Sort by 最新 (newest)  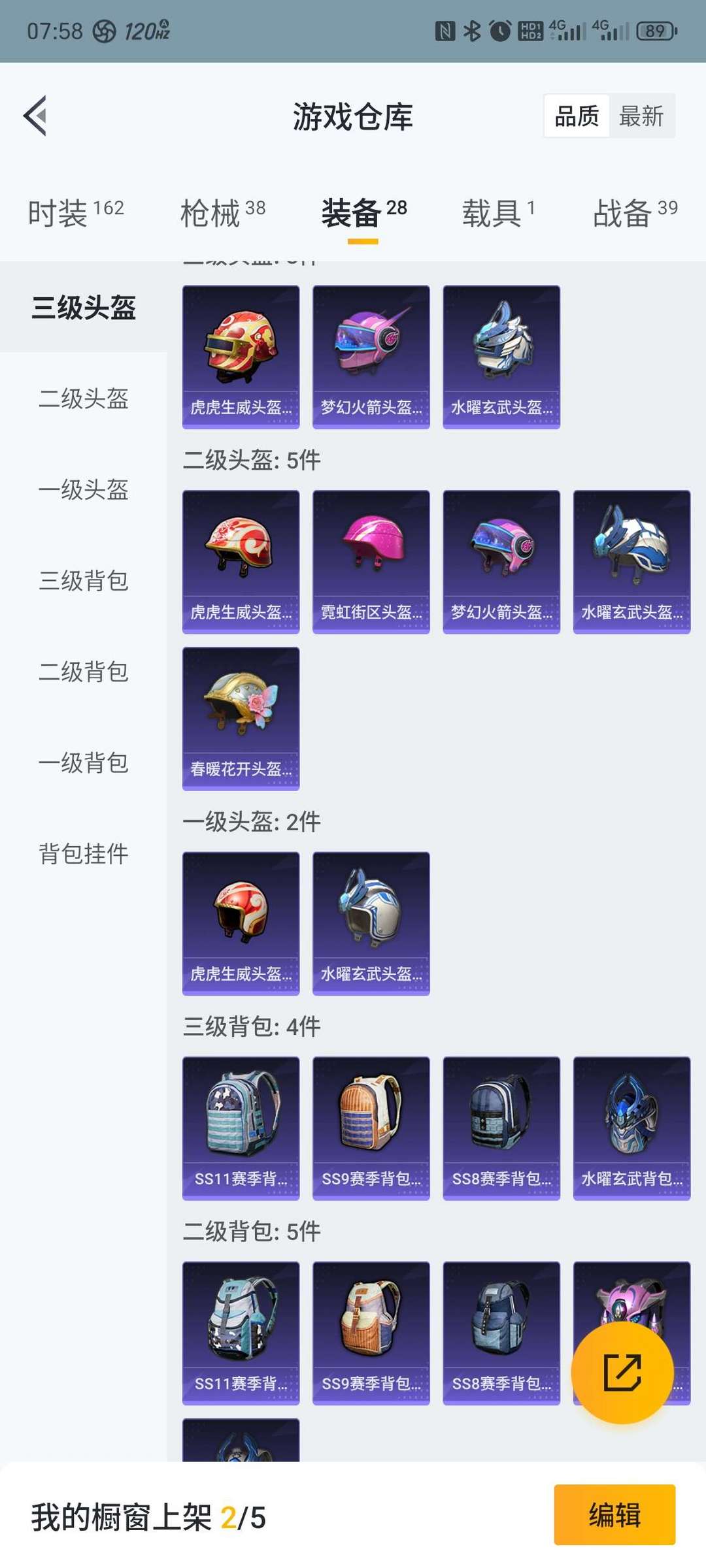point(641,116)
